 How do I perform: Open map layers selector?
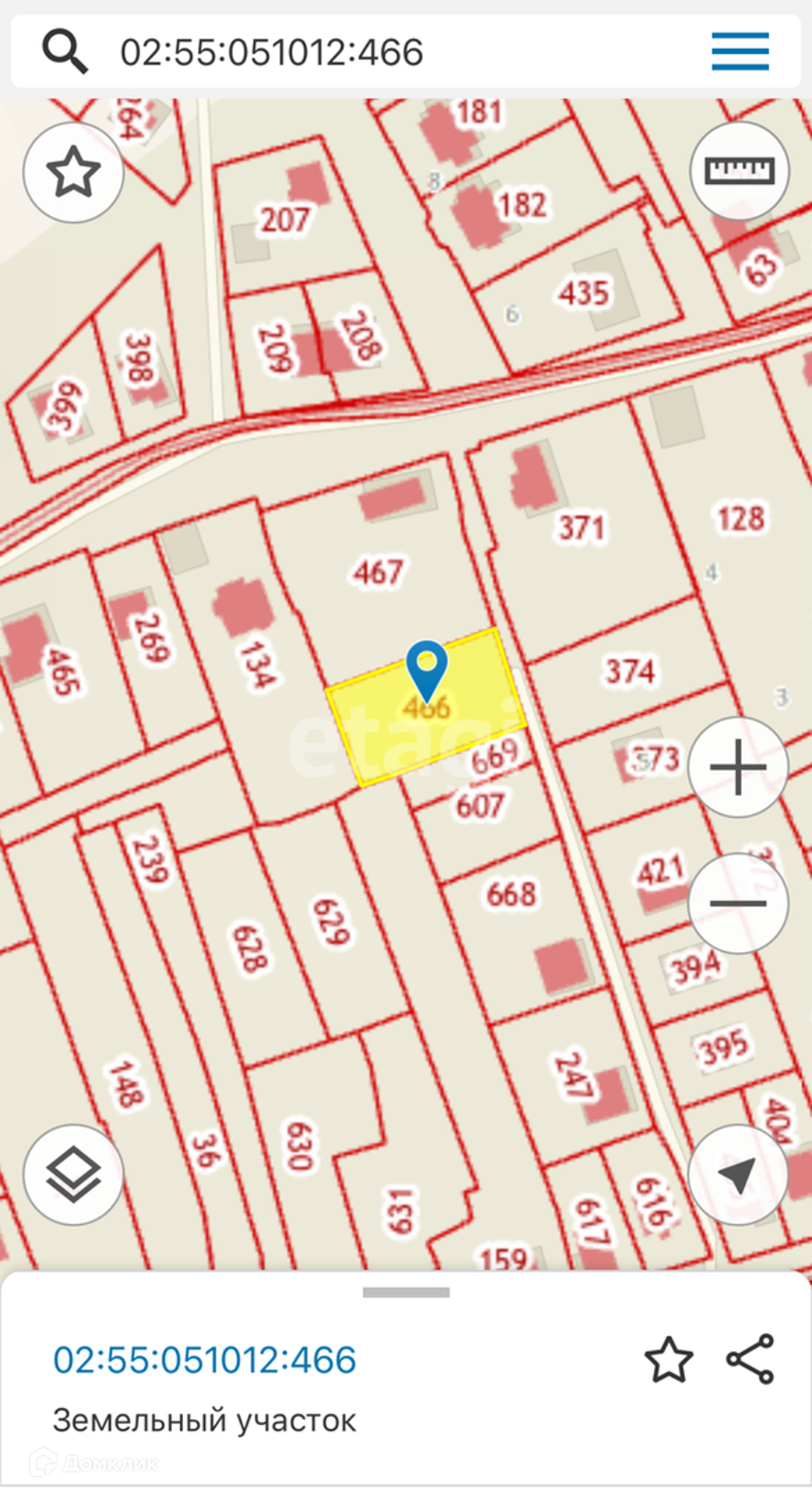73,1174
